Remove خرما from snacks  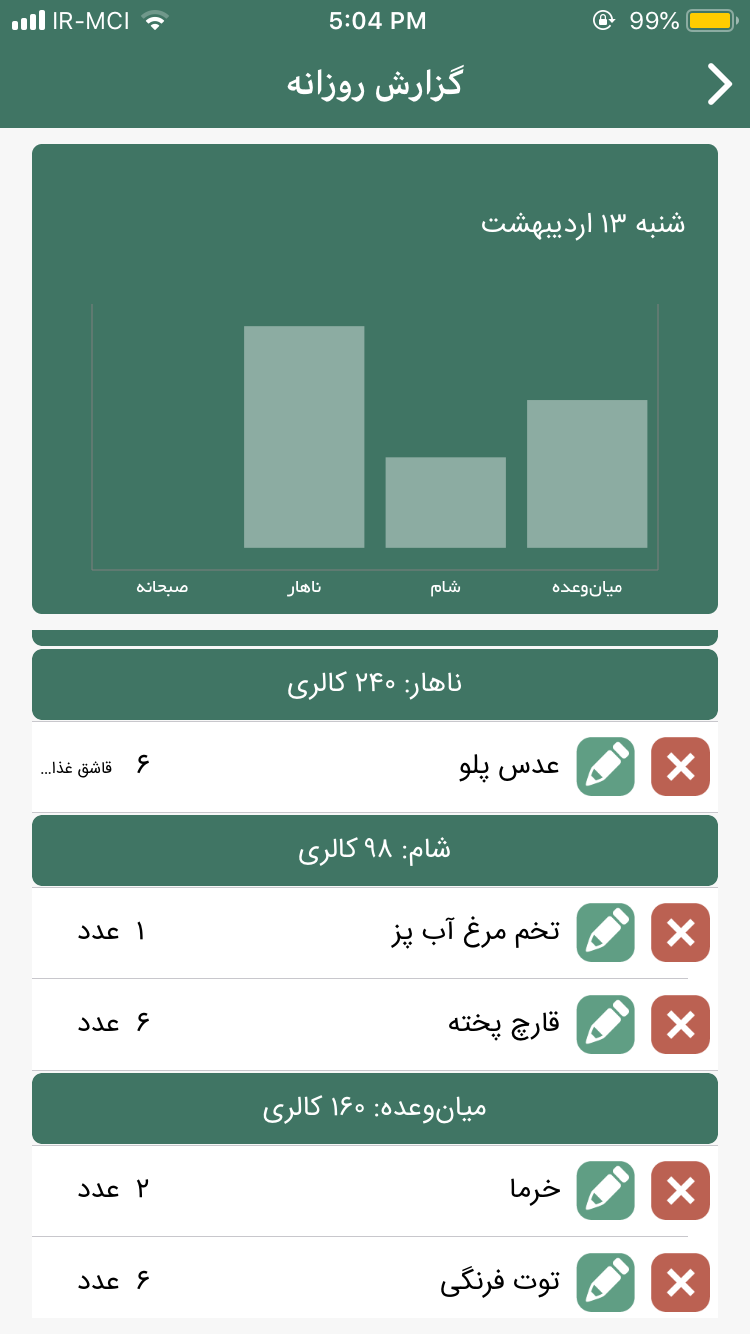(680, 1190)
